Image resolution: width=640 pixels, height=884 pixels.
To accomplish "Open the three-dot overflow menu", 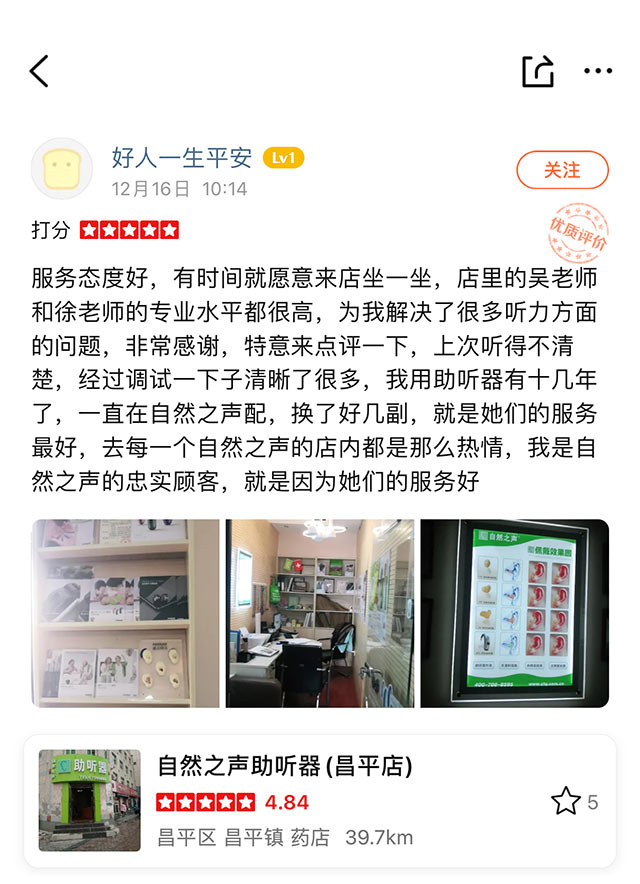I will click(x=598, y=71).
